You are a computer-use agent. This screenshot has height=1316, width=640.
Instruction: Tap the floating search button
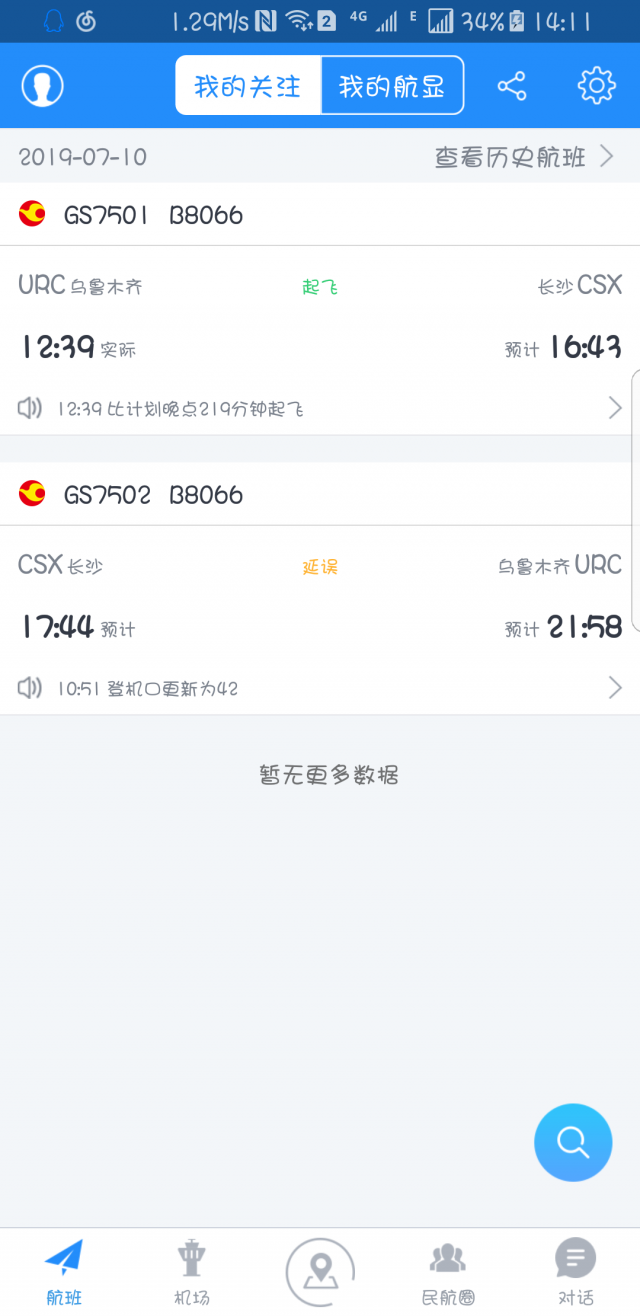point(573,1142)
